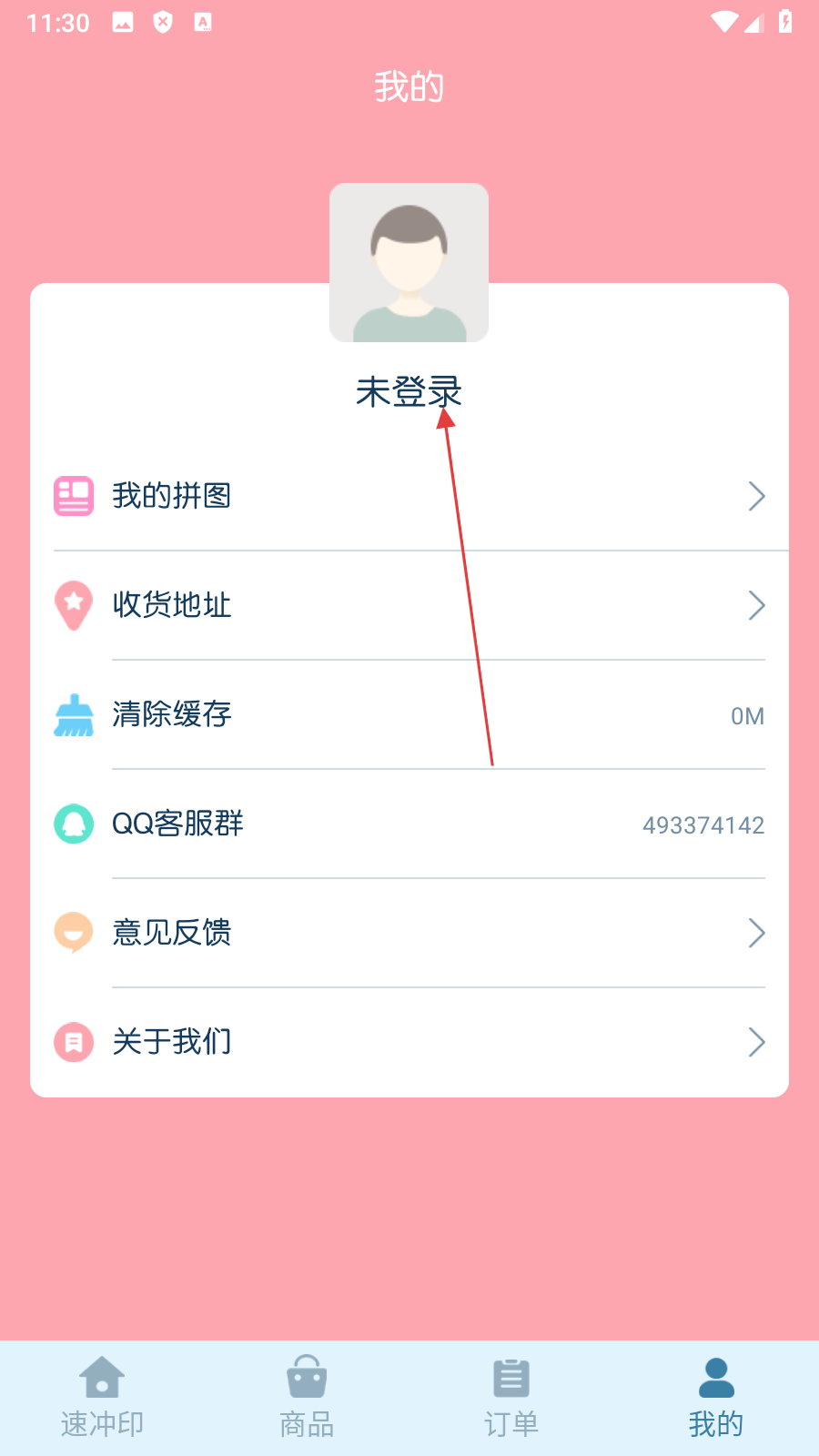Select 清除缓存 to clear cache
This screenshot has height=1456, width=819.
pos(409,714)
